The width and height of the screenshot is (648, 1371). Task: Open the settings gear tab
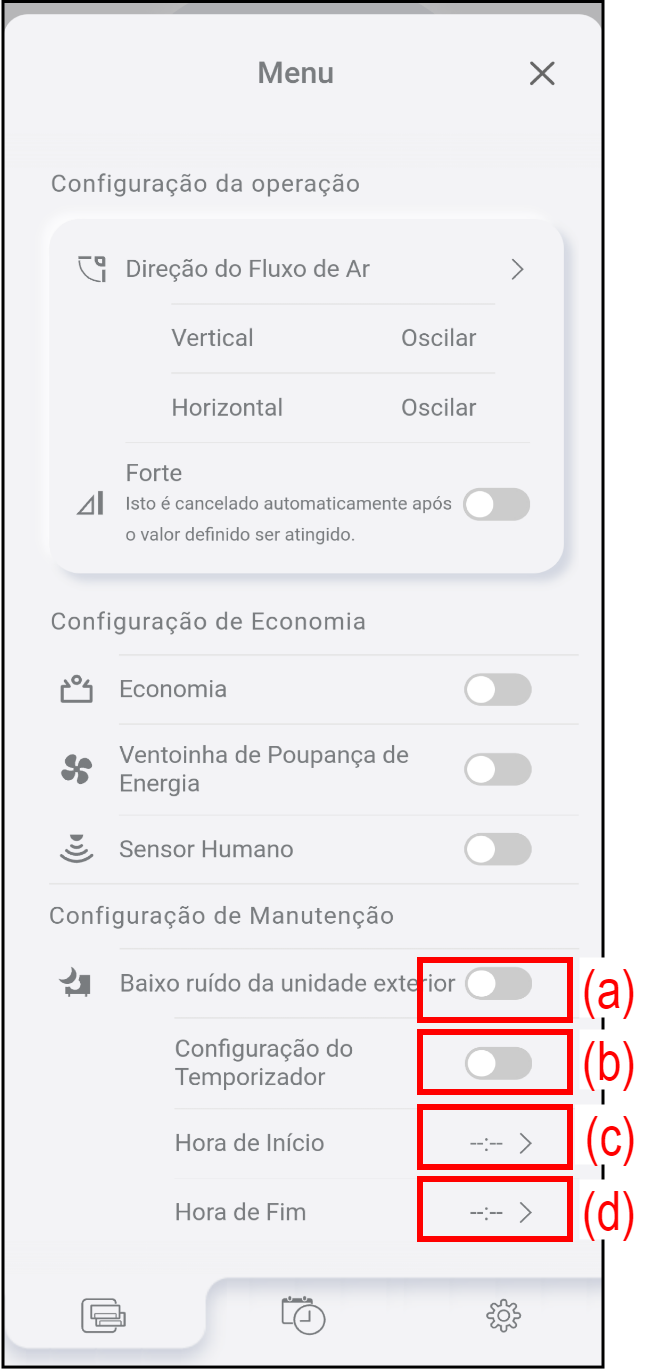pyautogui.click(x=503, y=1314)
